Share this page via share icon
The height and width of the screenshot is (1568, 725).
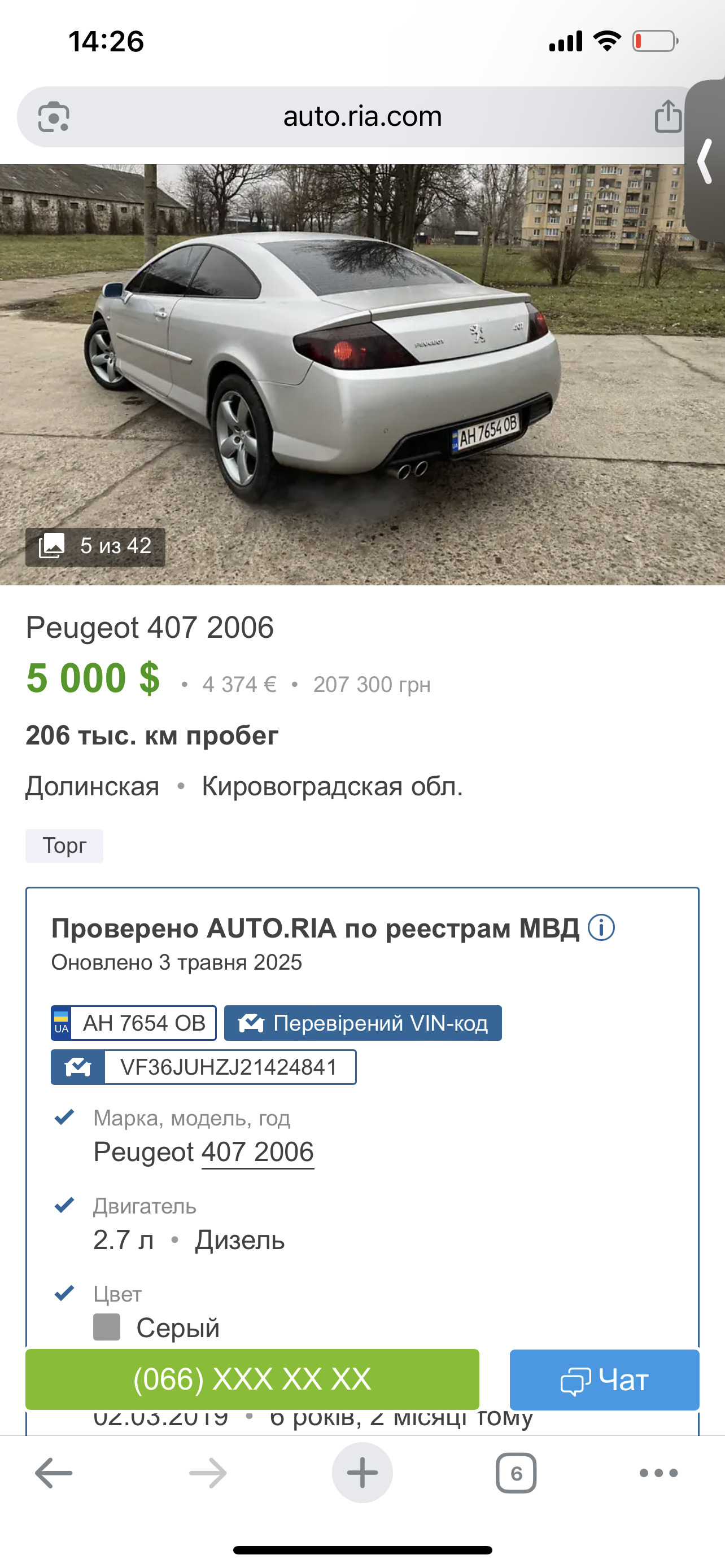[x=668, y=116]
